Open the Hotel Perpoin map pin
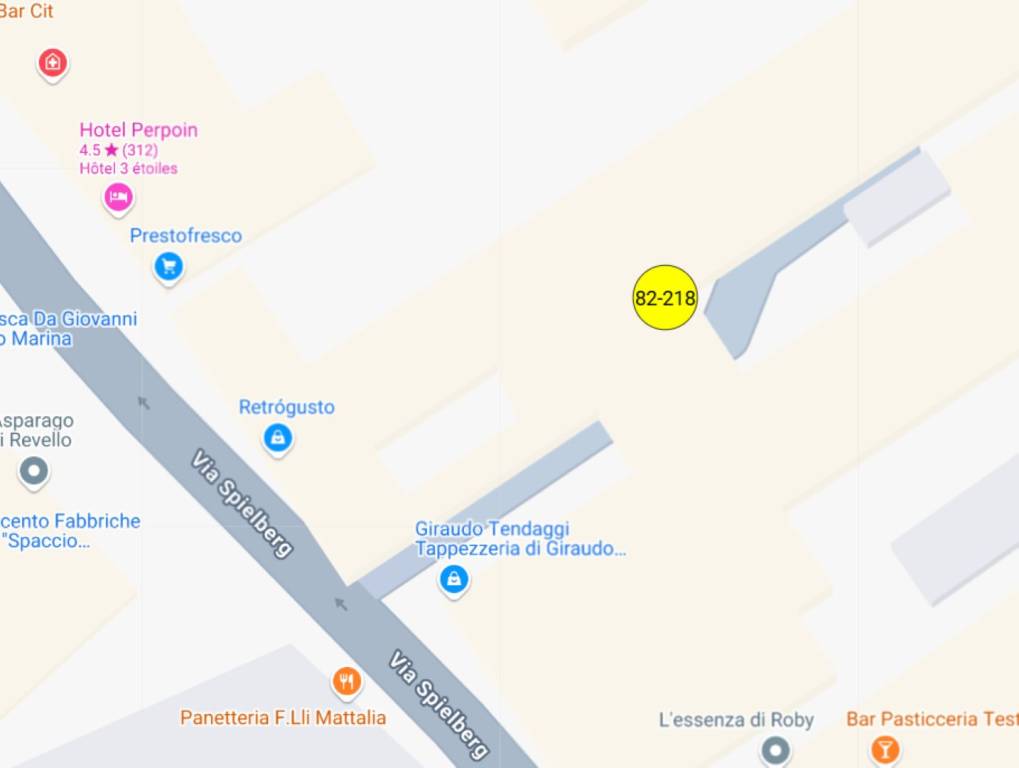Screen dimensions: 1019x768 (119, 197)
